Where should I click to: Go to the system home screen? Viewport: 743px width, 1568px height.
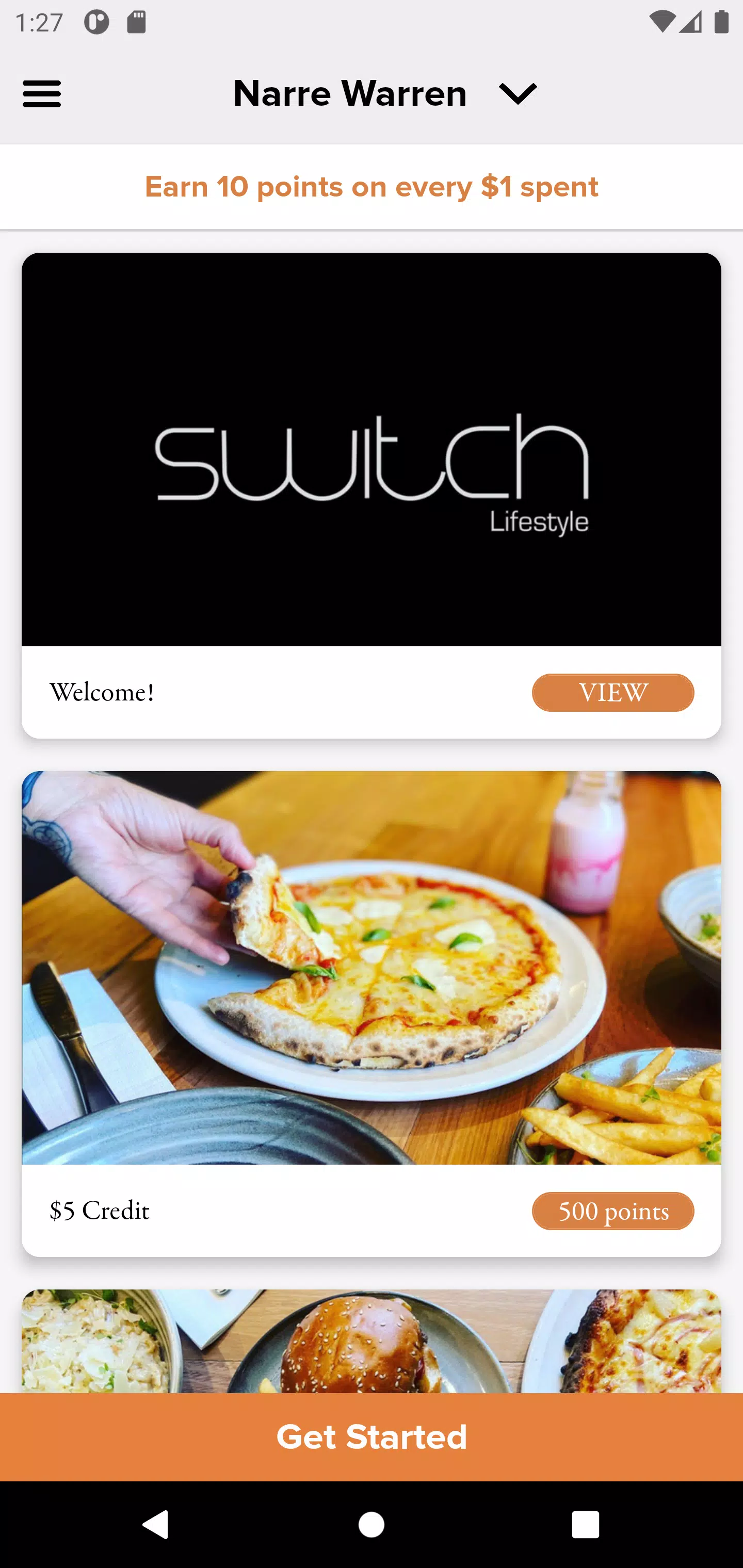tap(372, 1525)
